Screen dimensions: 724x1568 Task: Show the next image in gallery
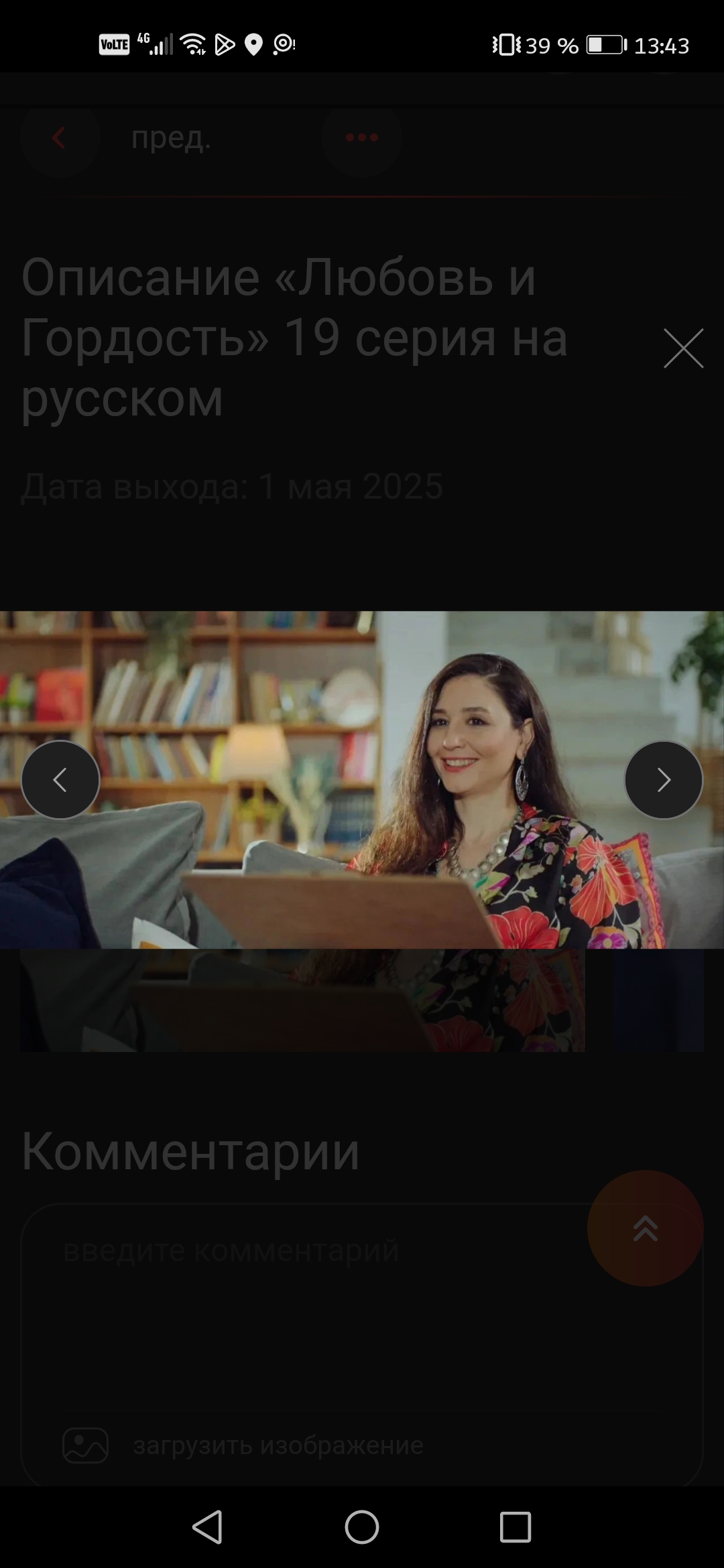coord(663,779)
